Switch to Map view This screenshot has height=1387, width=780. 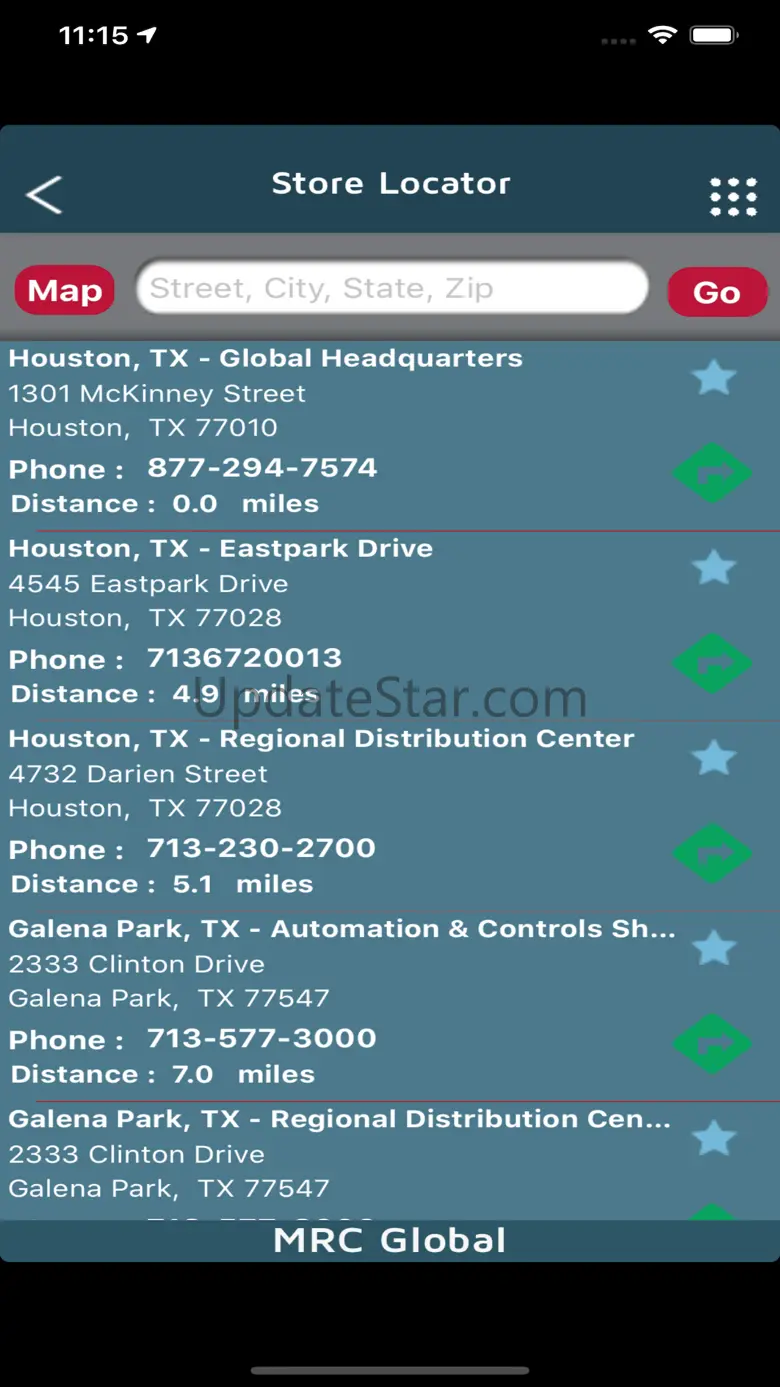pyautogui.click(x=65, y=291)
